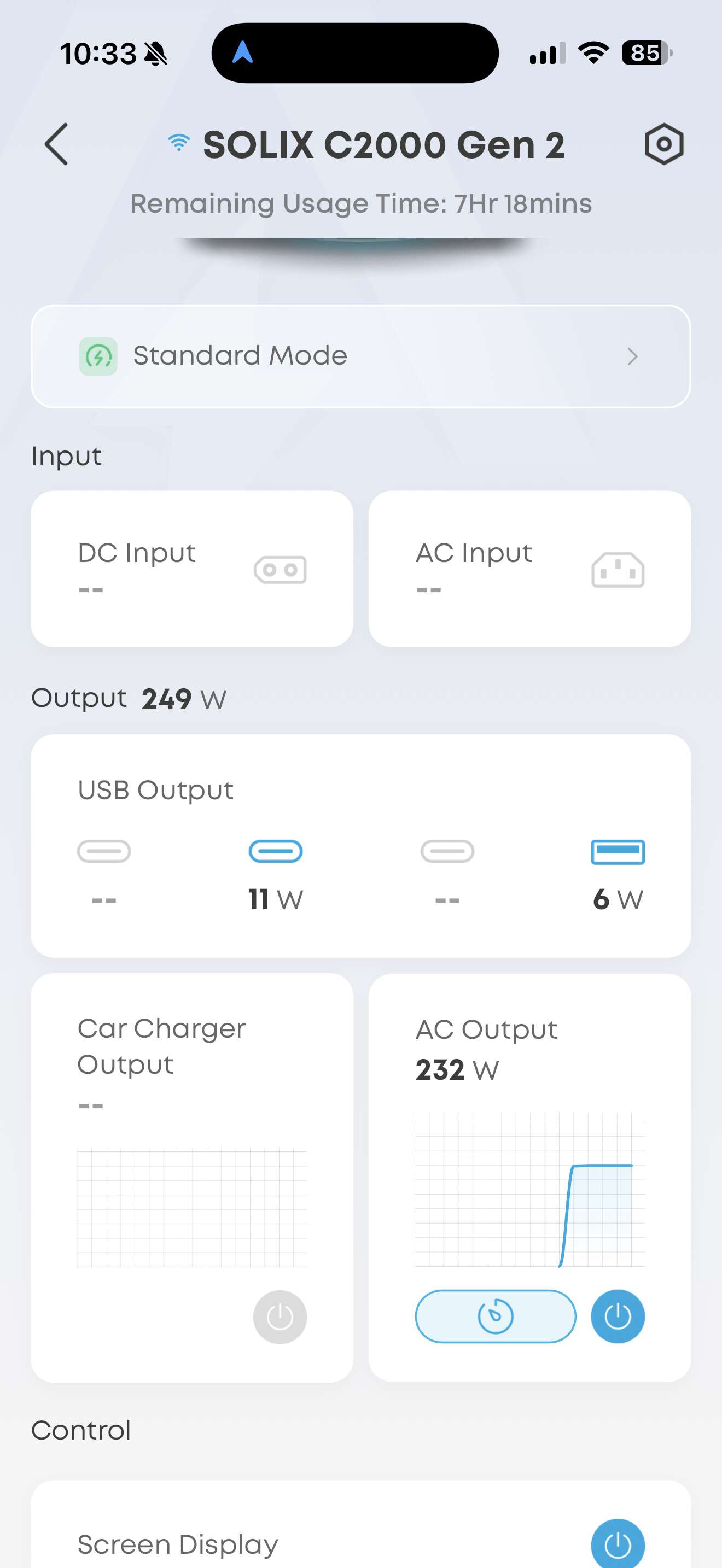Open the AC Output timer button
The width and height of the screenshot is (722, 1568).
495,1316
